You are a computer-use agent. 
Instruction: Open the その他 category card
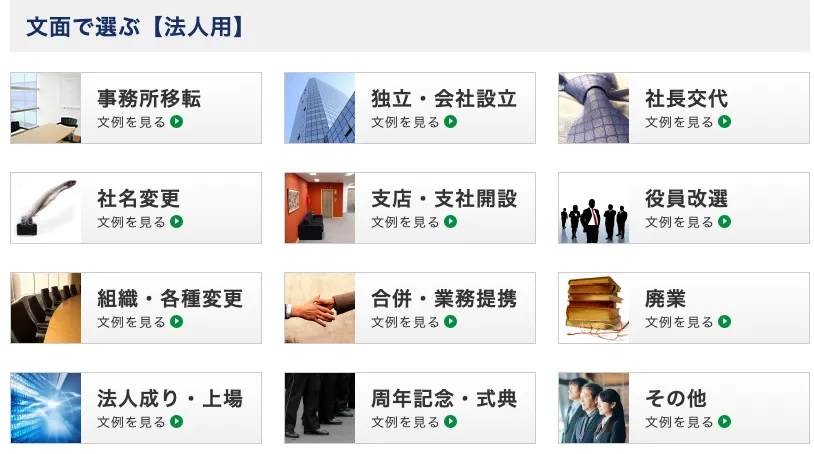point(684,408)
